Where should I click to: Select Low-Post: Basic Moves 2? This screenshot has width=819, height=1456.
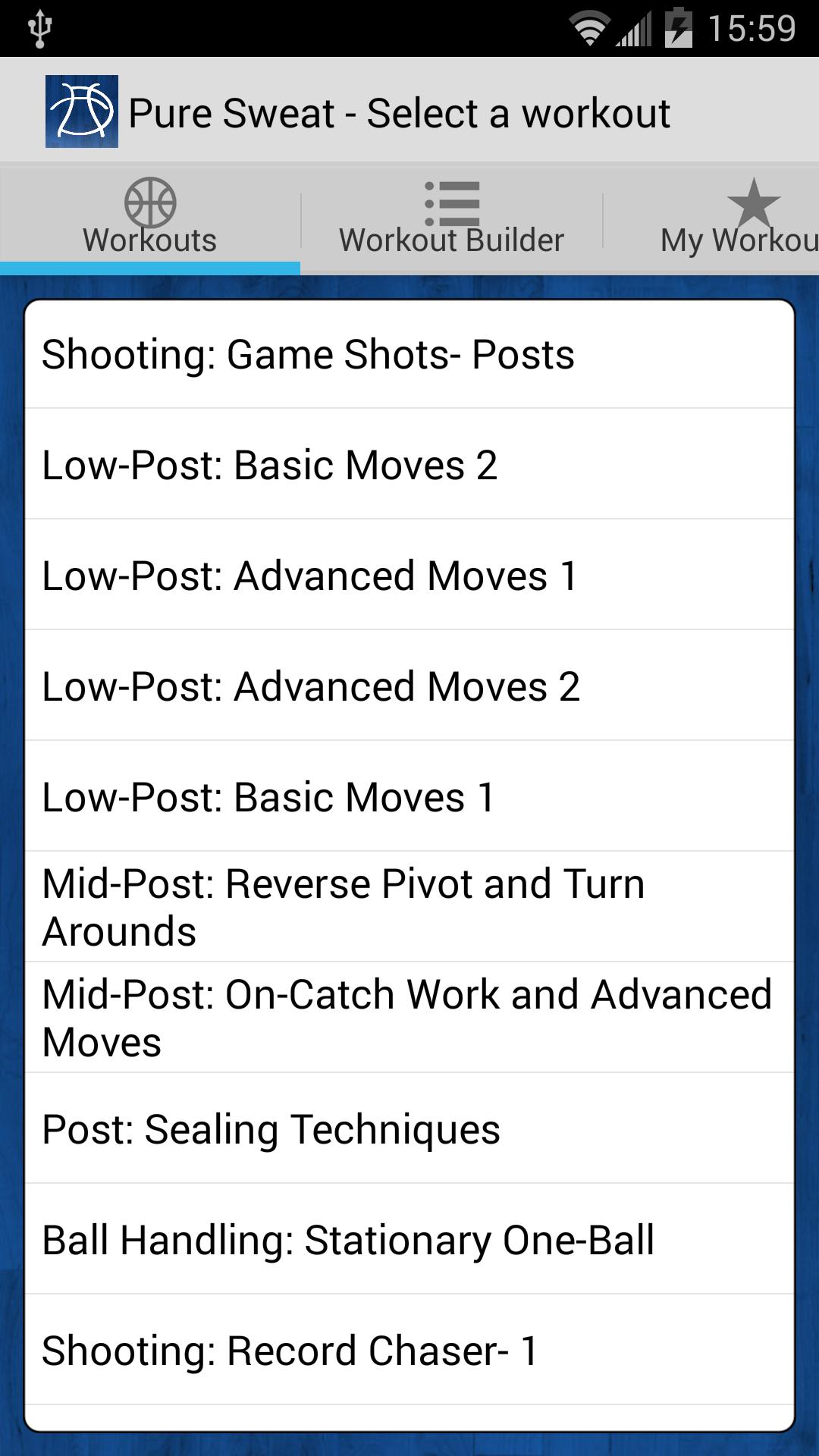pyautogui.click(x=409, y=465)
